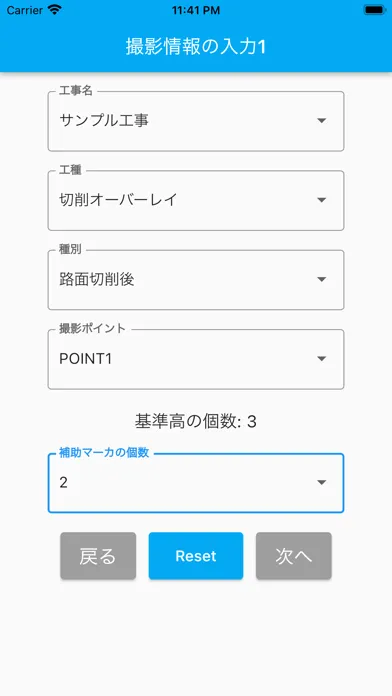The image size is (392, 696).
Task: Go to the next step with 次へ
Action: point(294,556)
